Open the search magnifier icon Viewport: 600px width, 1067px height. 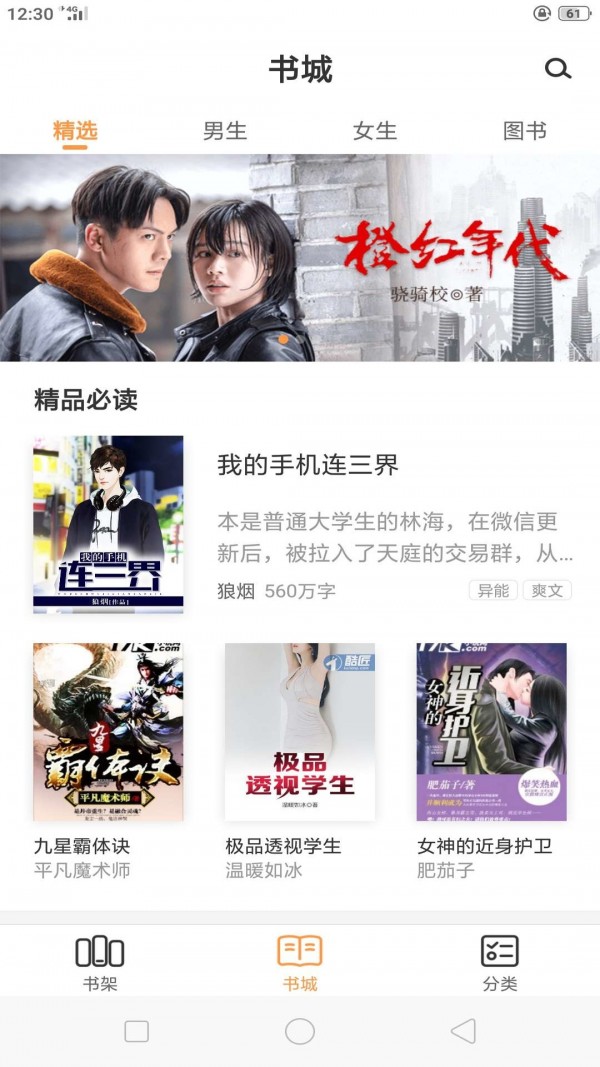(557, 69)
